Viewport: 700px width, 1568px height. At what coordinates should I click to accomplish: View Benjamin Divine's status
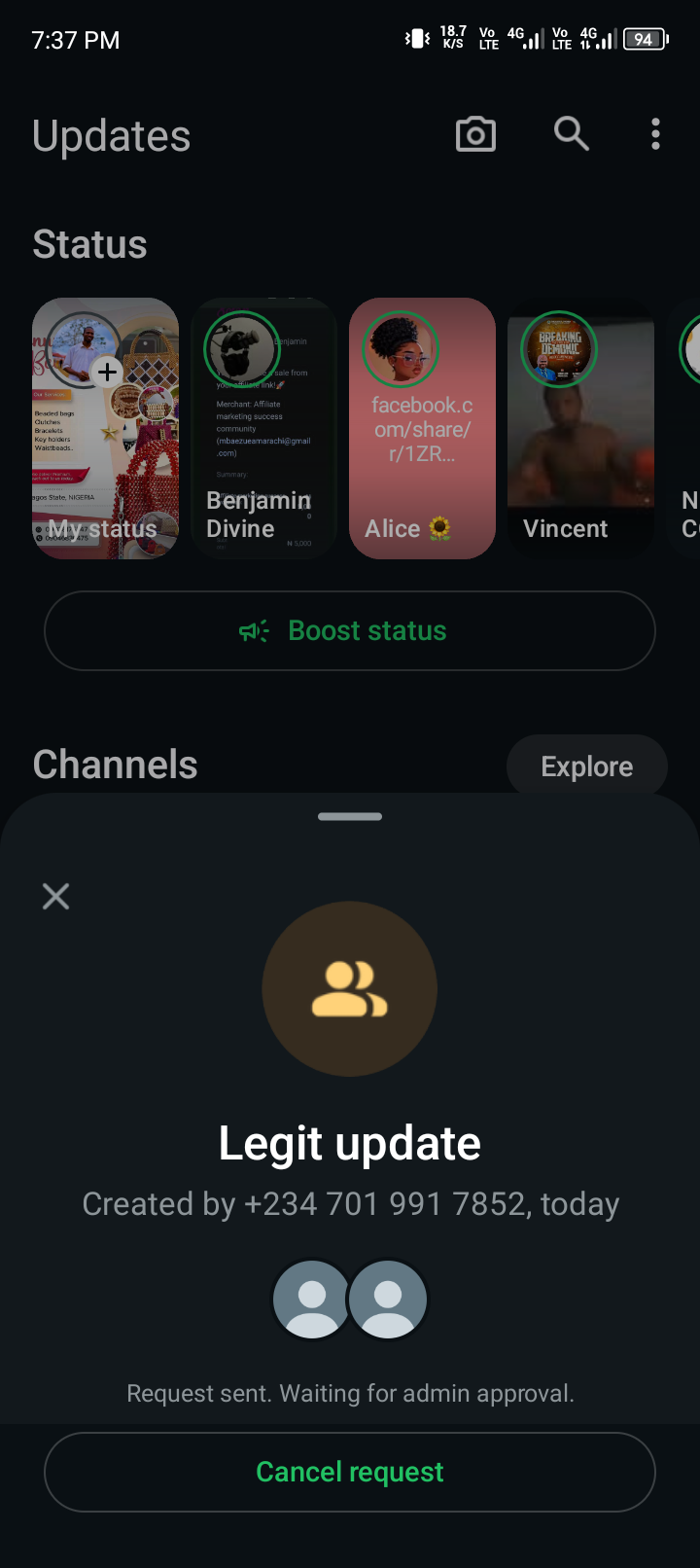[x=263, y=428]
